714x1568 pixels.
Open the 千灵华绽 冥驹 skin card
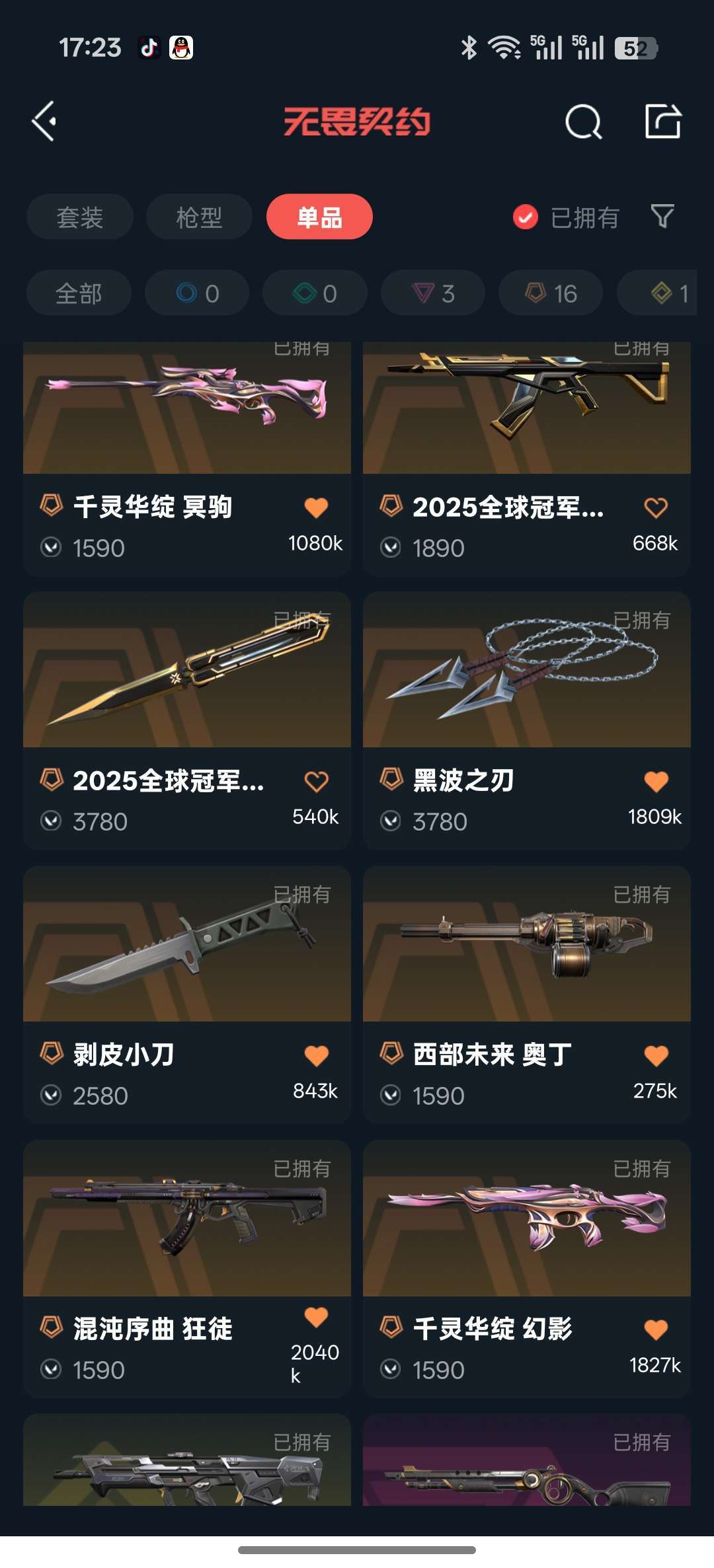point(186,429)
